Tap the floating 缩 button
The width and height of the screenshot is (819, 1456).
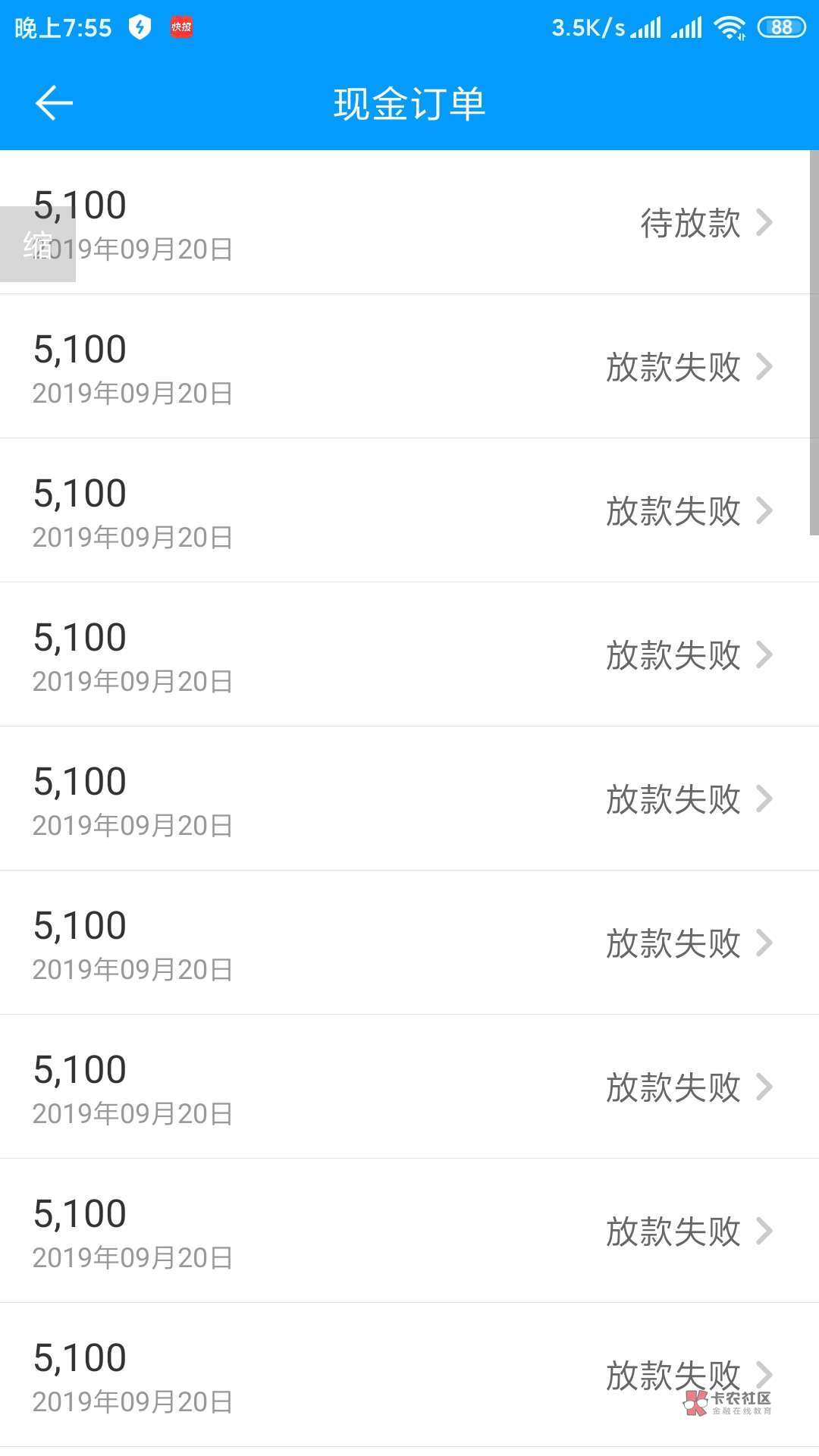click(x=37, y=244)
